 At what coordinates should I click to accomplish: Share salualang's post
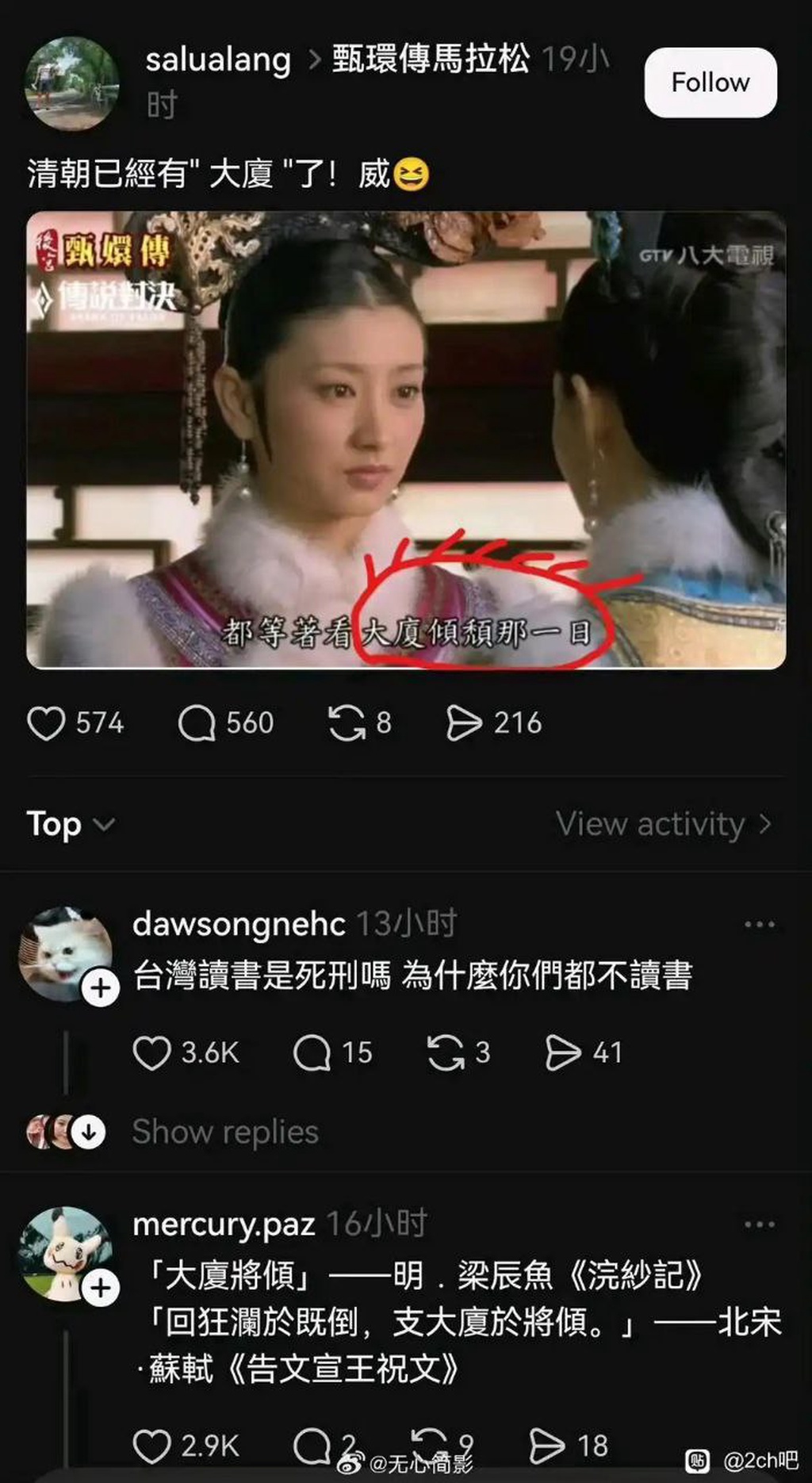[464, 723]
